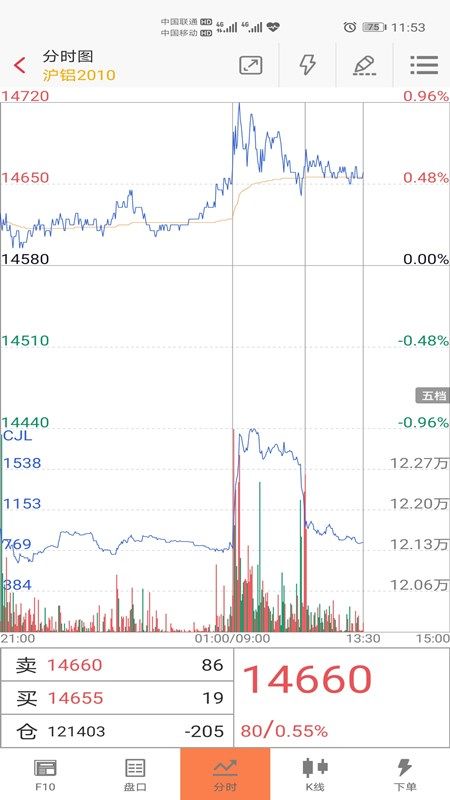Open the pencil drawing tool

tap(364, 65)
